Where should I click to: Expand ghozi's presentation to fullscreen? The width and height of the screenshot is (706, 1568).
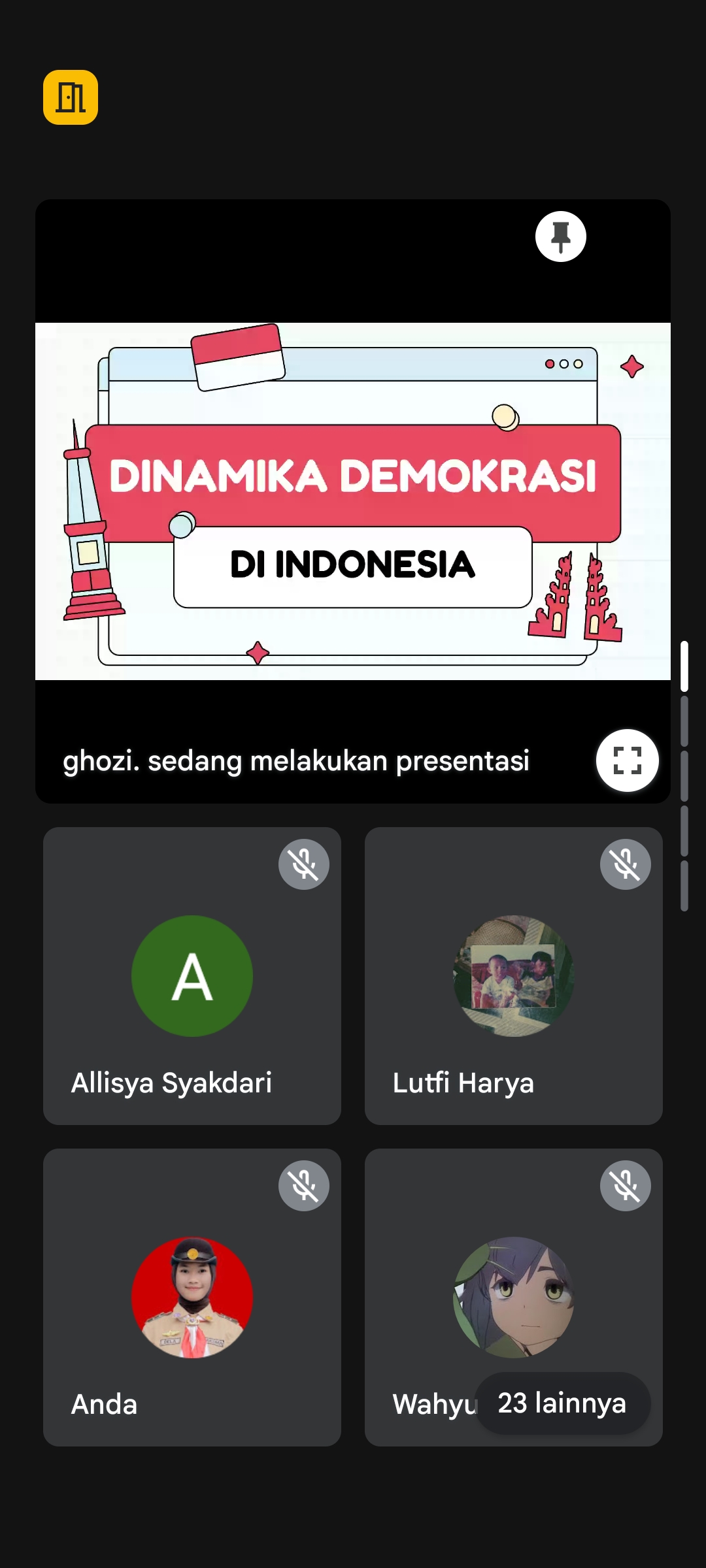627,760
